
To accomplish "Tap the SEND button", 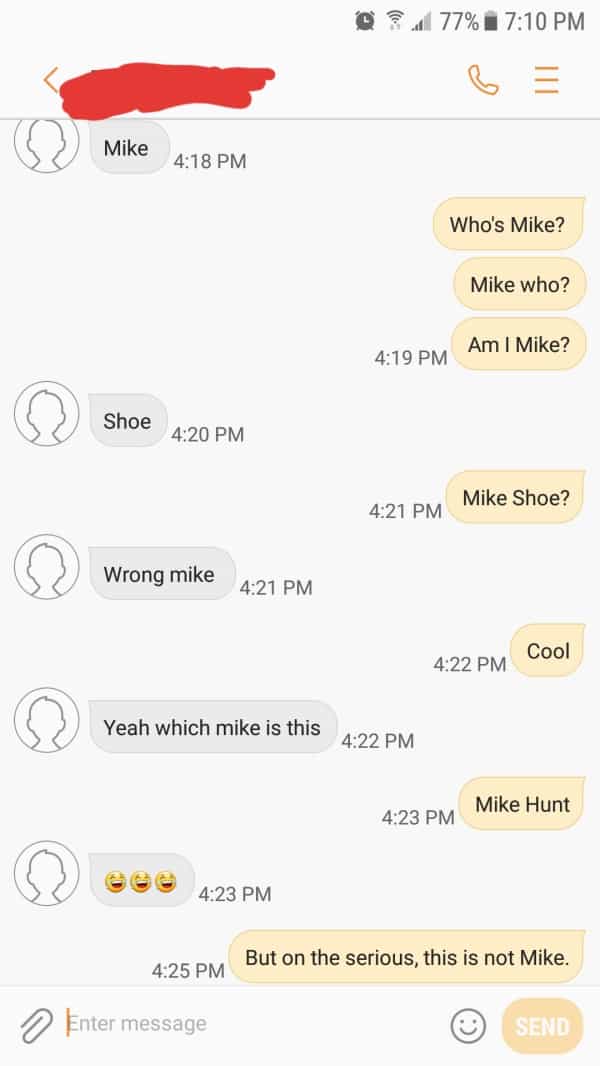I will (541, 1026).
